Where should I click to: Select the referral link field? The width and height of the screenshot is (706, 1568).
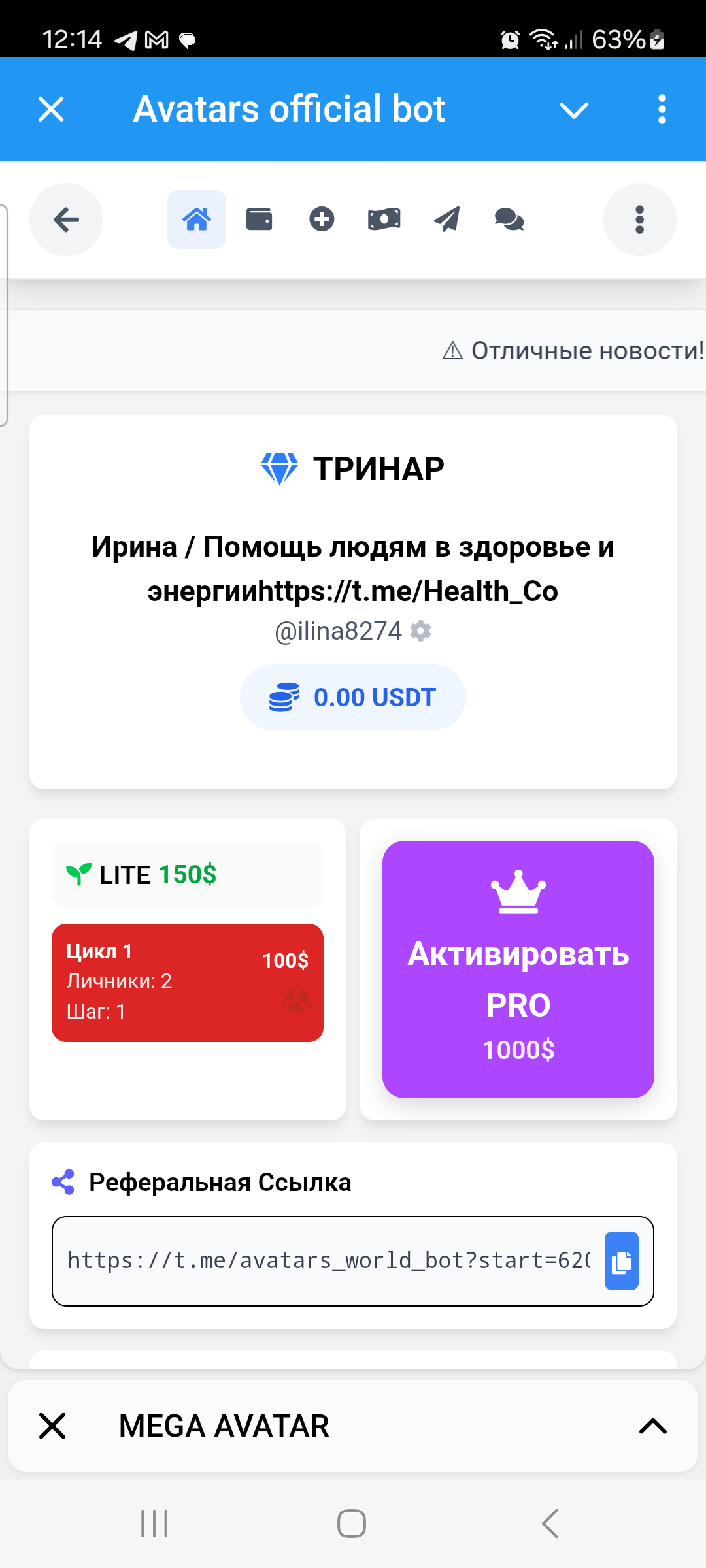click(x=327, y=1261)
